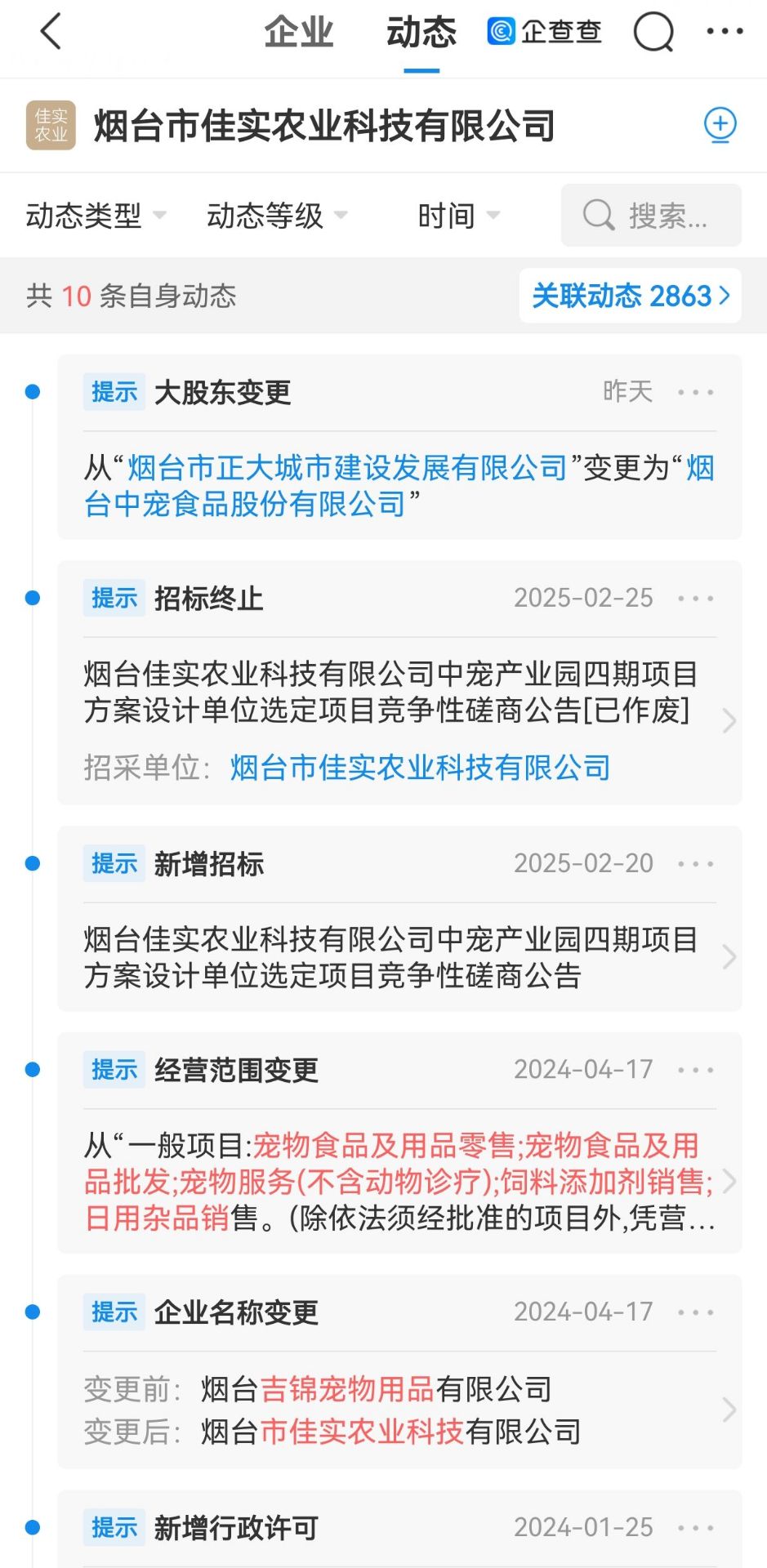
Task: Open the search magnifier in the top bar
Action: point(654,33)
